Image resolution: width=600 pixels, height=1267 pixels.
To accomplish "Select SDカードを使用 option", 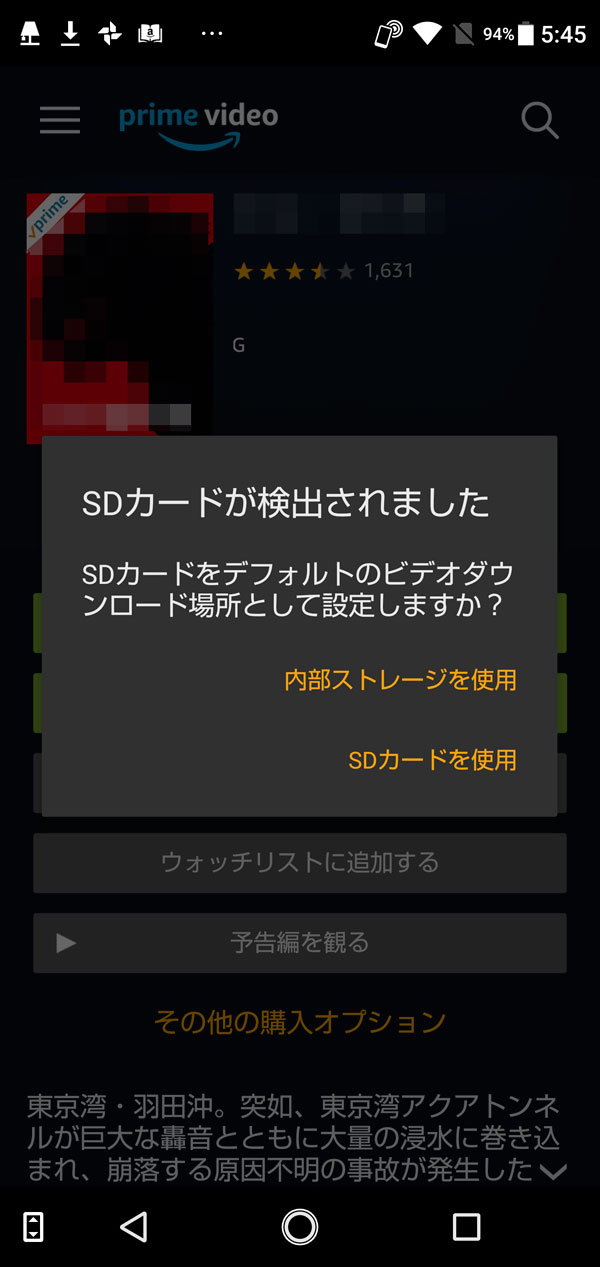I will [432, 760].
